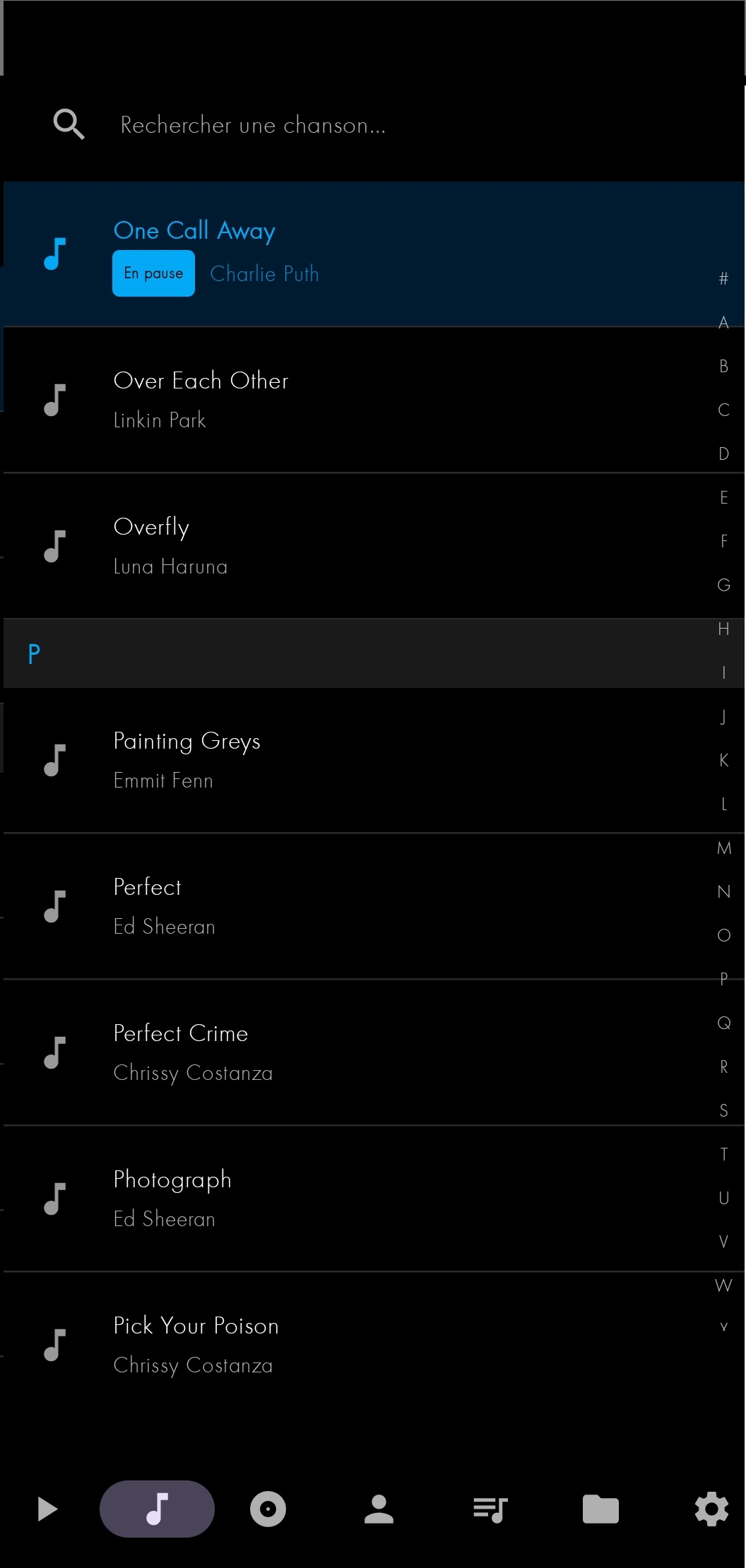Open the now playing tab with play icon

point(47,1509)
